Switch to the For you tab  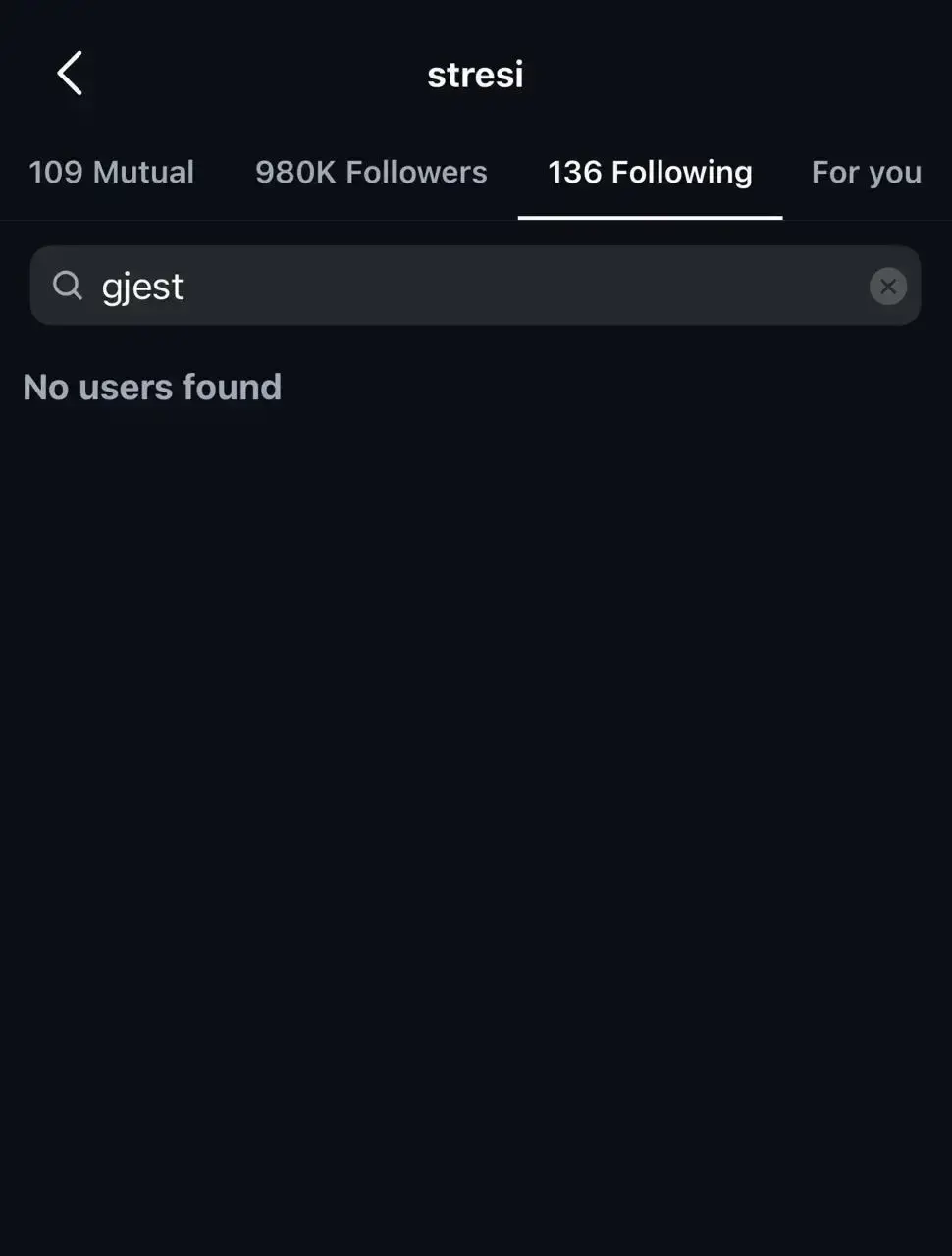point(866,173)
